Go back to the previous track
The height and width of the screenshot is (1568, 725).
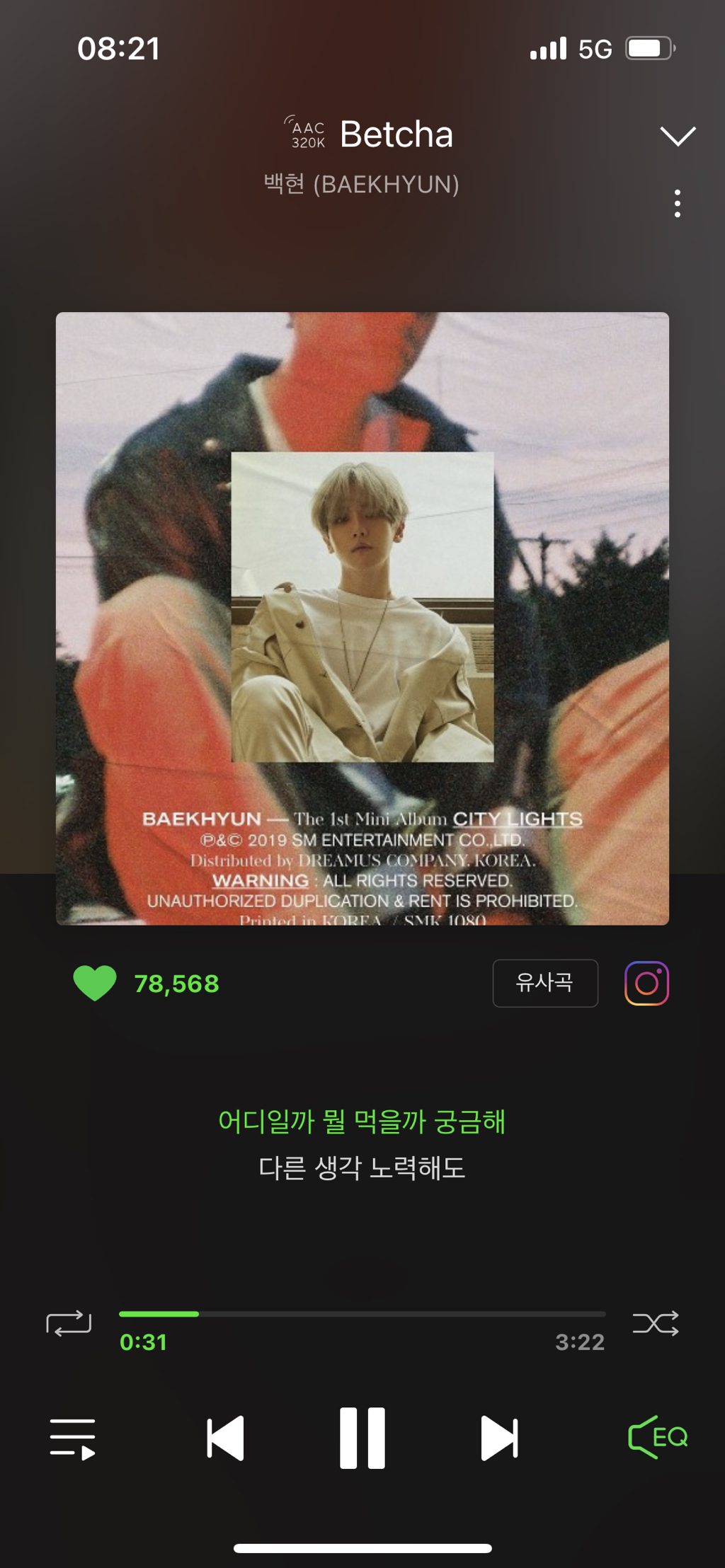coord(225,1438)
